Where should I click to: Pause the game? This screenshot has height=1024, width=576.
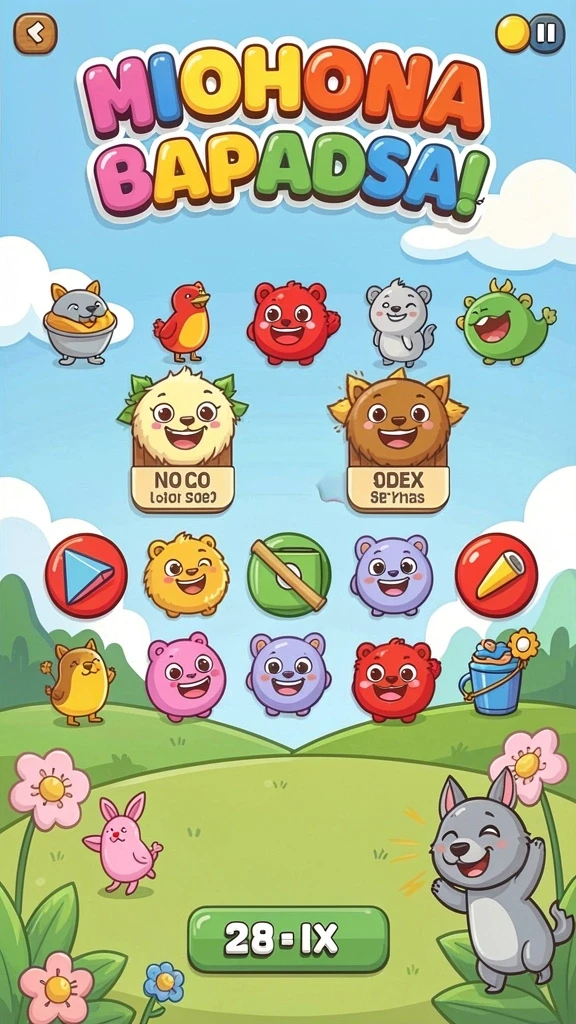(x=547, y=33)
